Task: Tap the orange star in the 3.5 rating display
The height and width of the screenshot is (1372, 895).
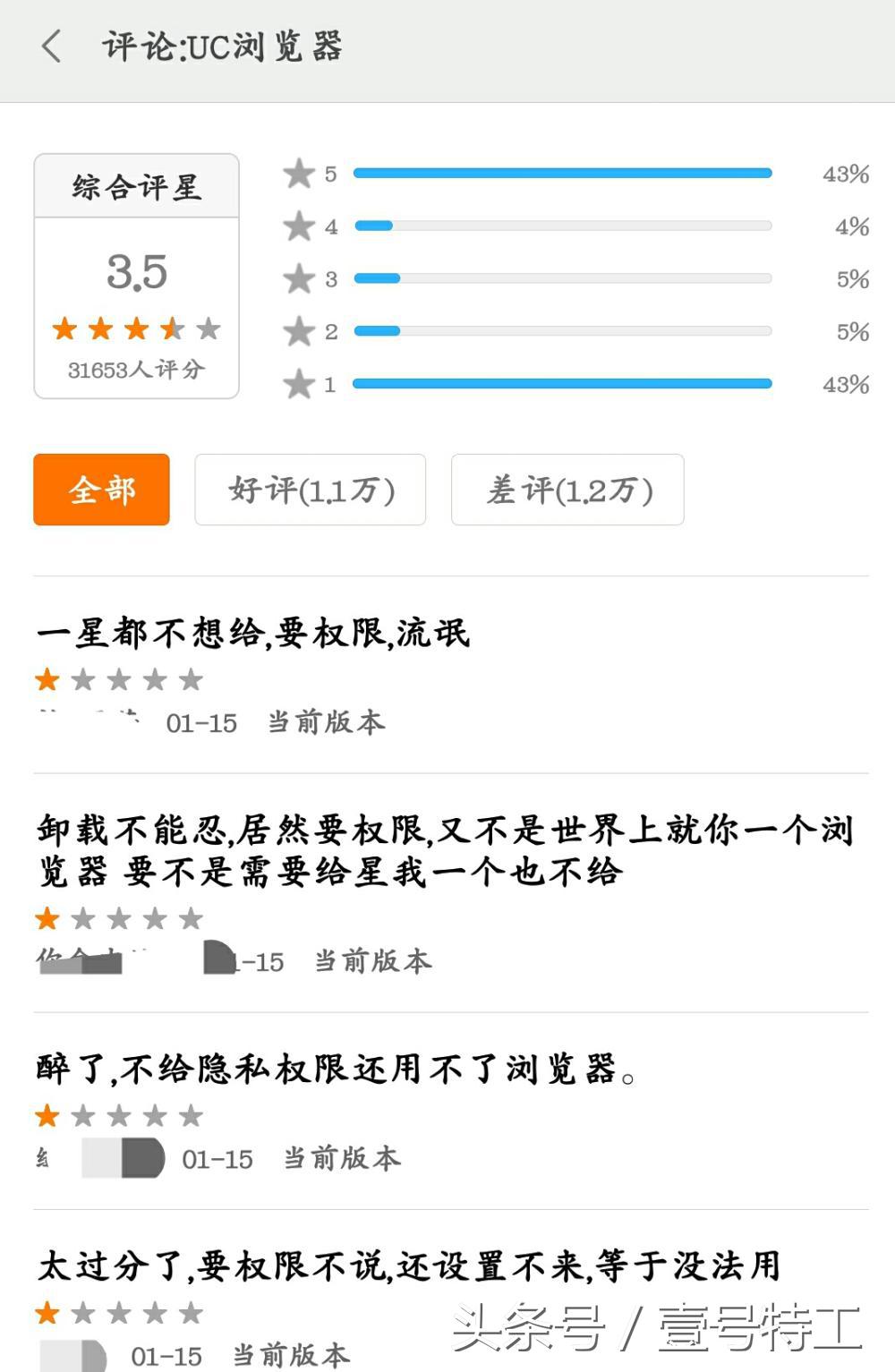Action: (63, 328)
